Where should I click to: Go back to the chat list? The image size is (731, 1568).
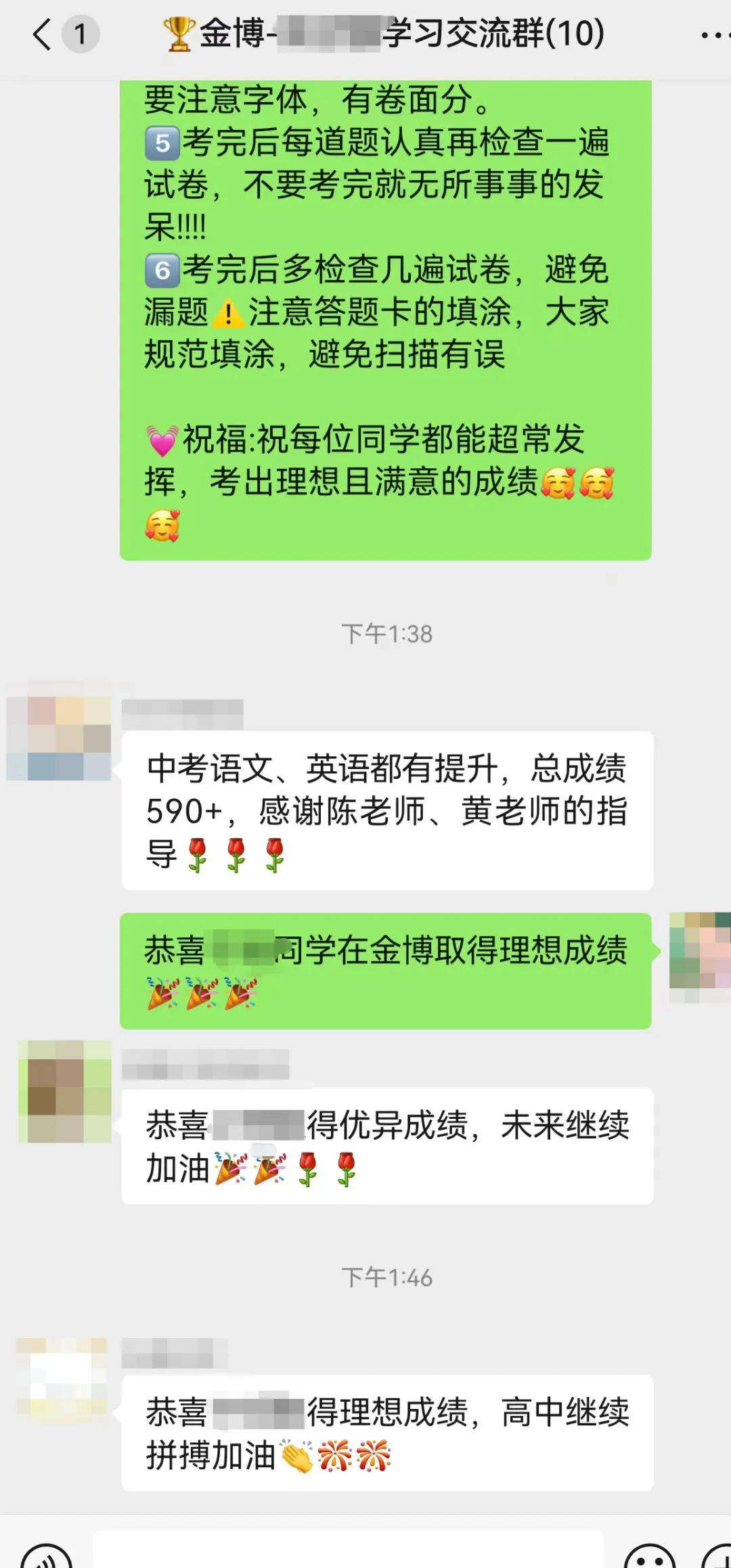tap(42, 34)
